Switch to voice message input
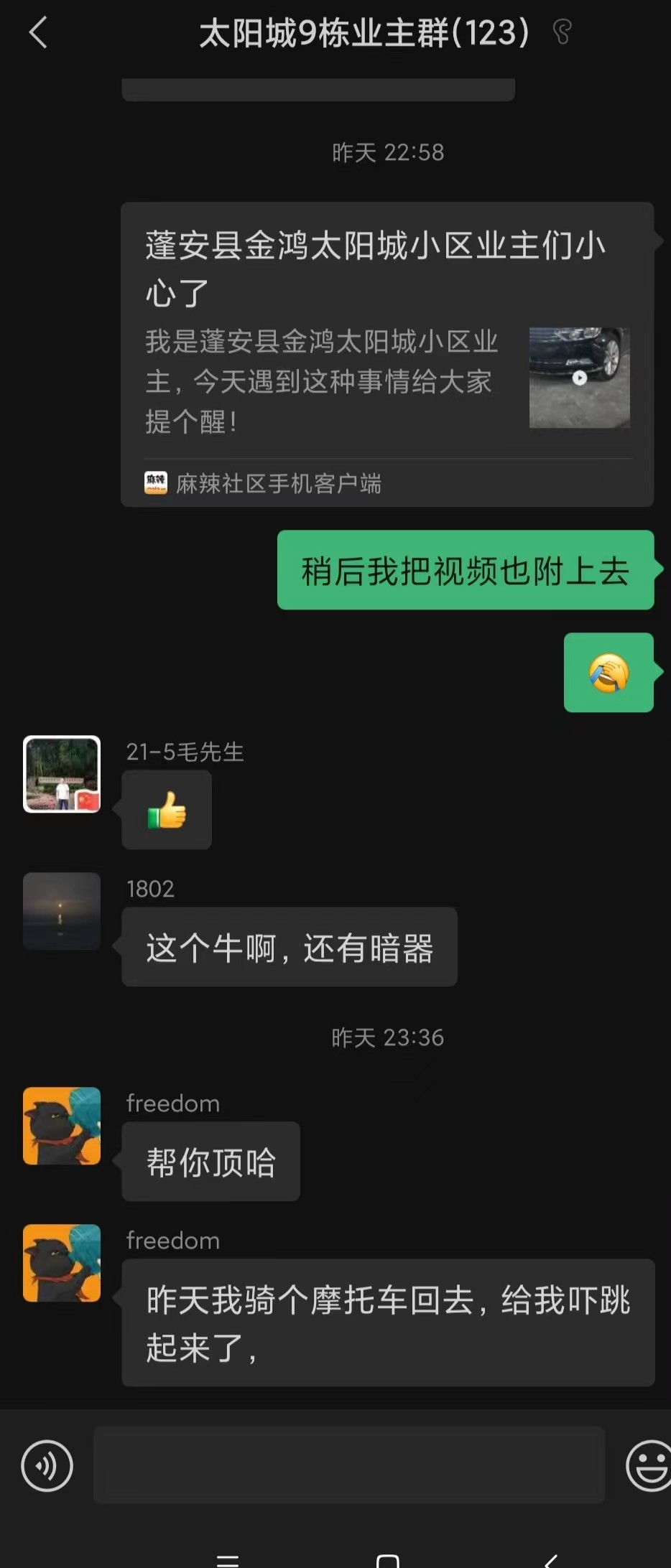The image size is (671, 1568). pos(47,1465)
